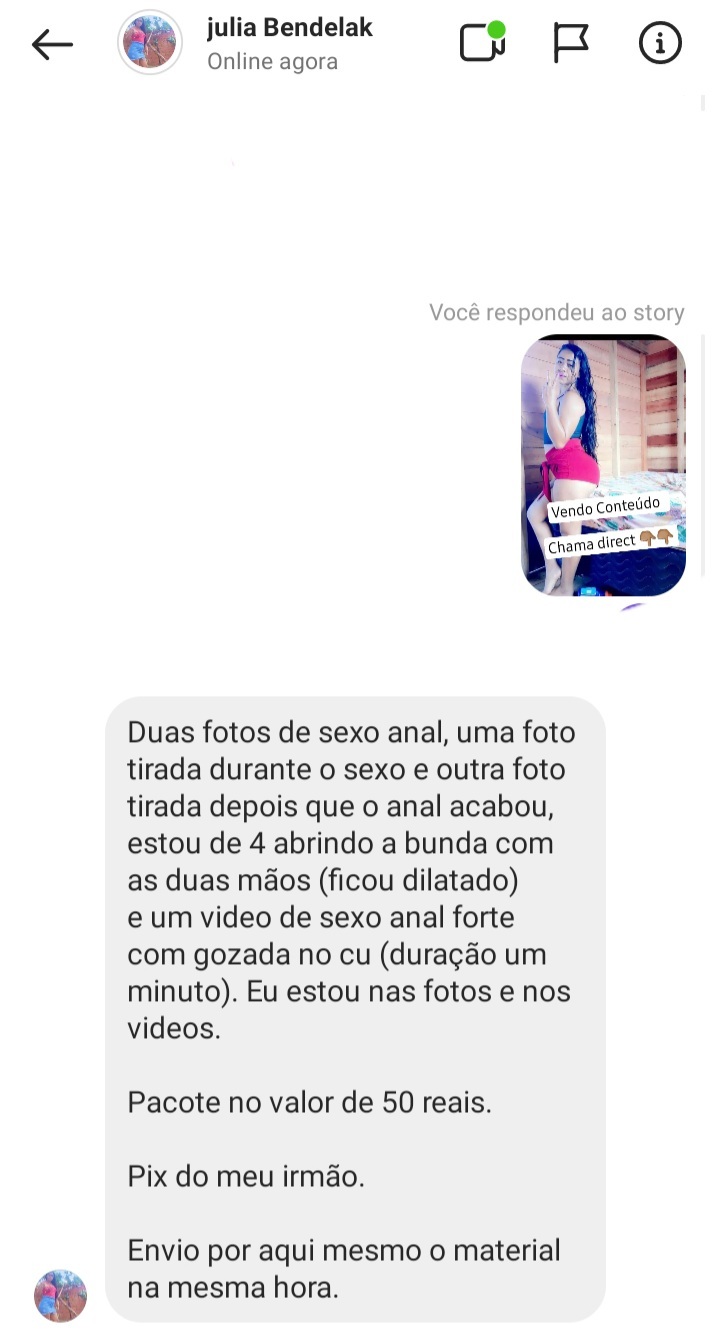Tap the green online dot on the video icon

[x=497, y=28]
